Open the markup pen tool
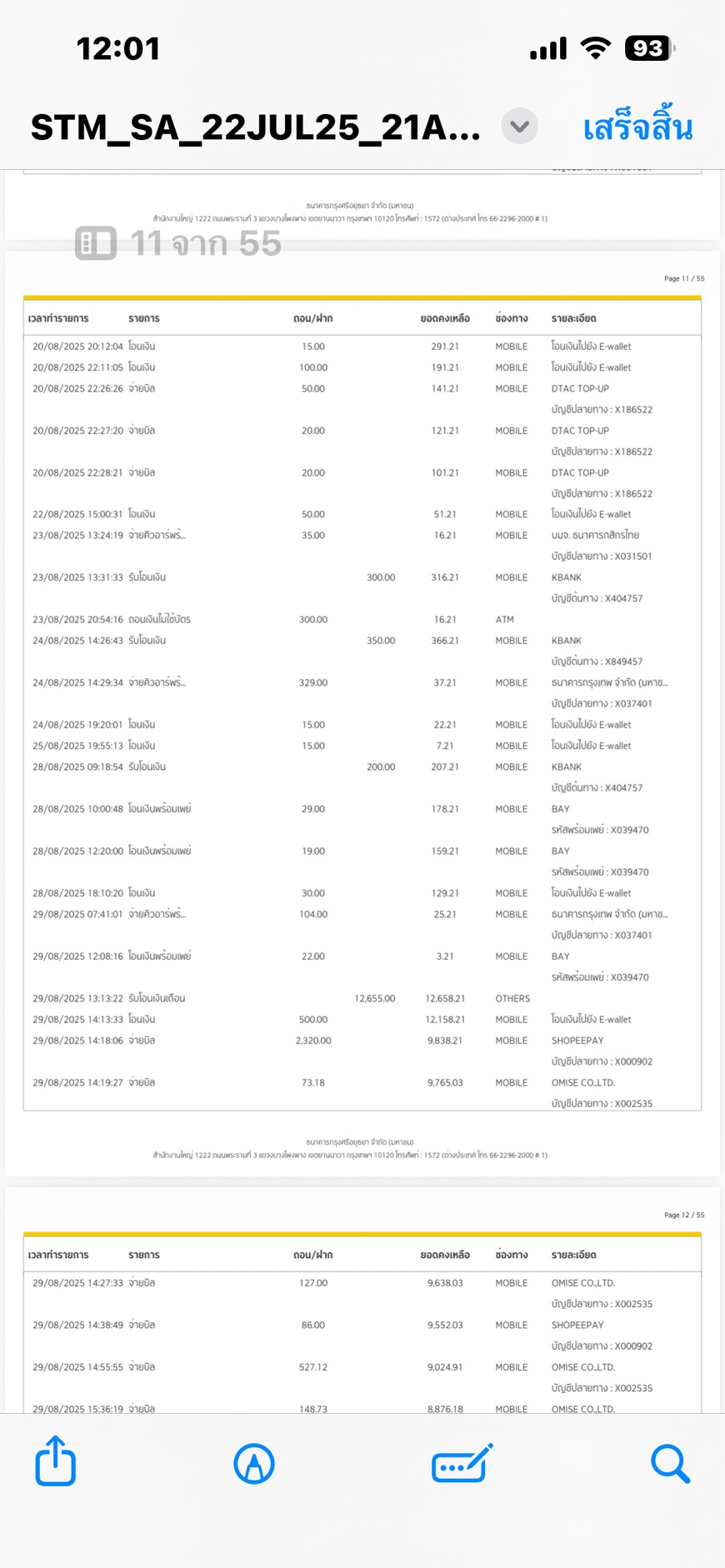The image size is (725, 1568). tap(254, 1463)
